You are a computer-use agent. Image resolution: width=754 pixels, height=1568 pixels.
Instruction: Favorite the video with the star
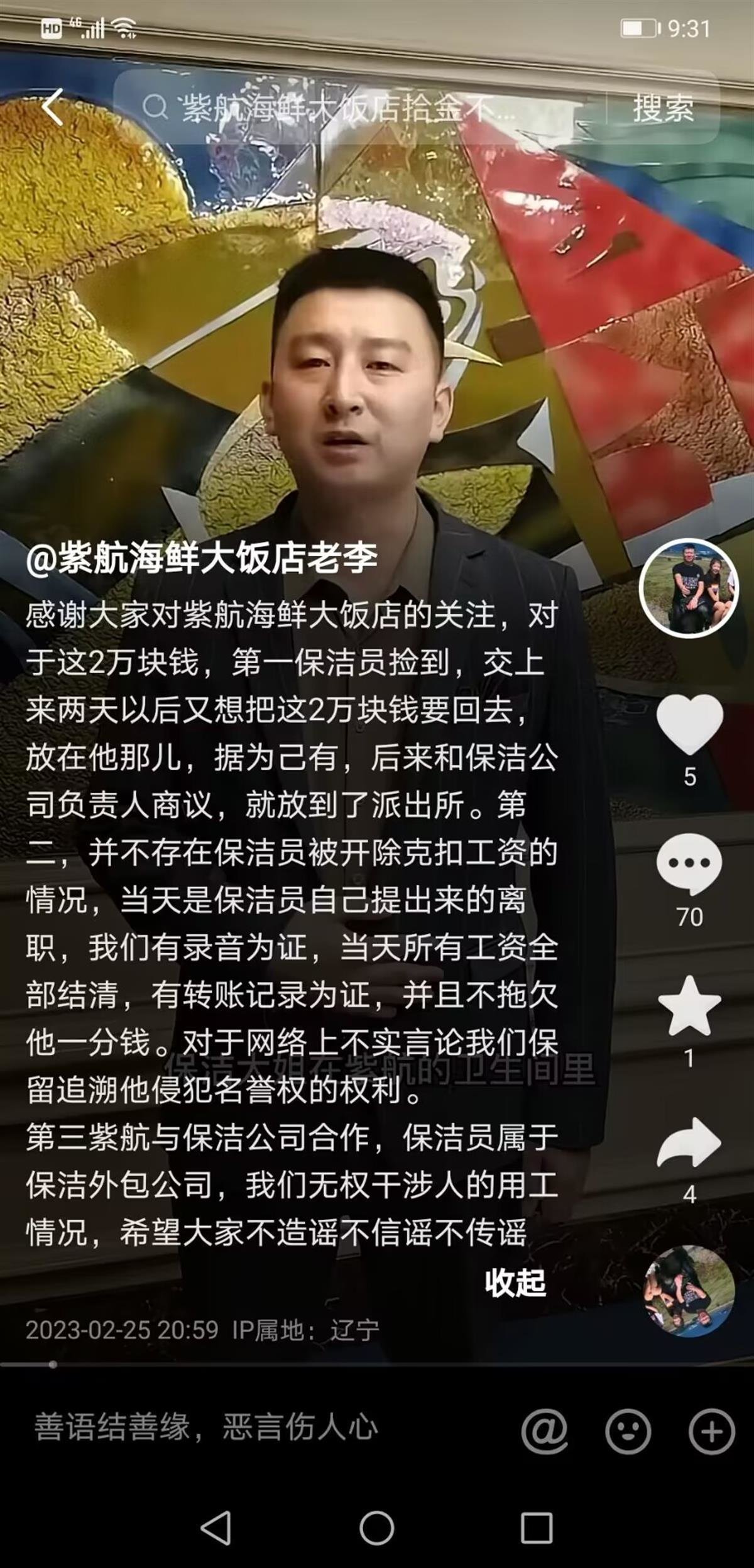pos(689,1006)
